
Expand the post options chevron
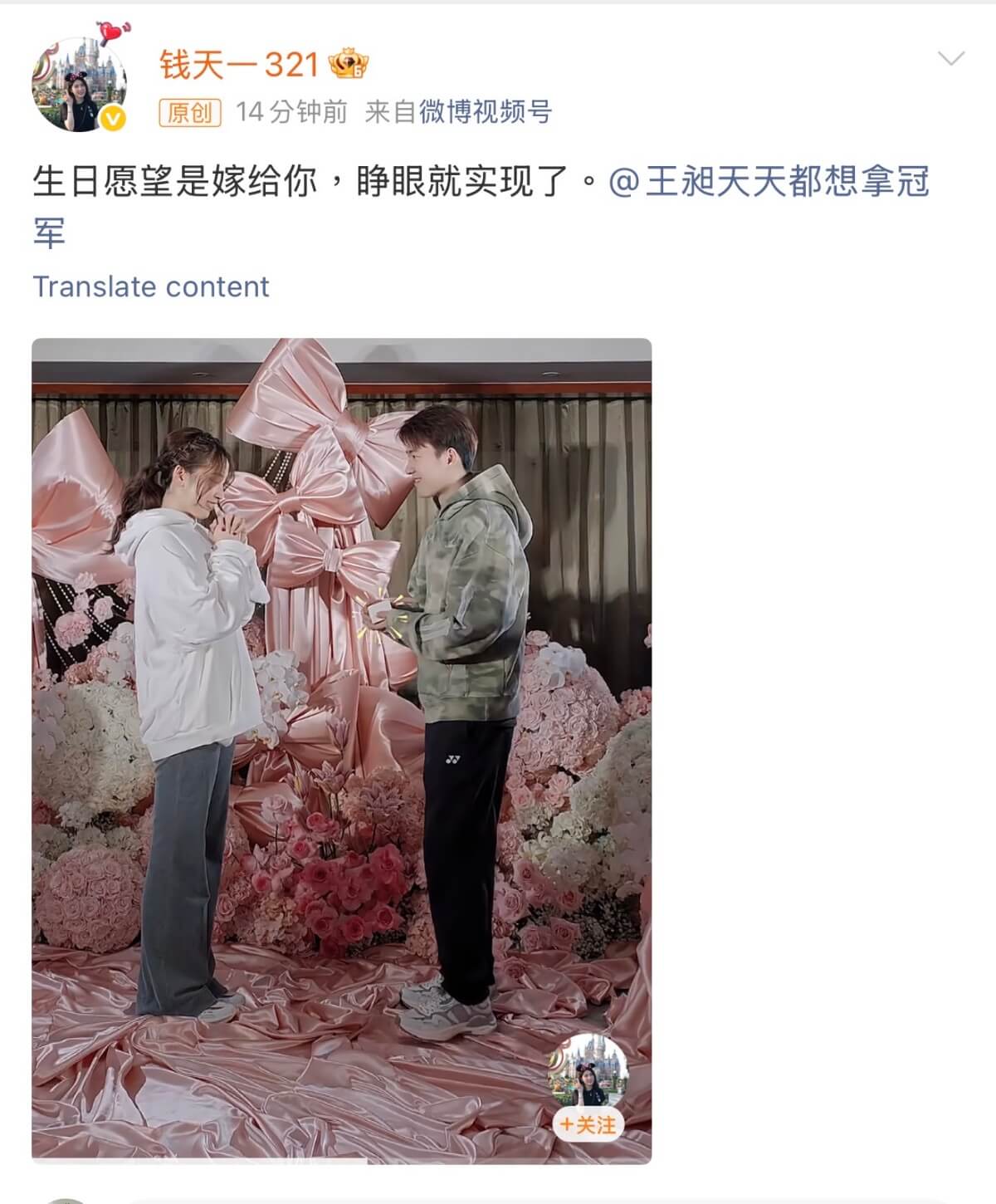[x=950, y=59]
